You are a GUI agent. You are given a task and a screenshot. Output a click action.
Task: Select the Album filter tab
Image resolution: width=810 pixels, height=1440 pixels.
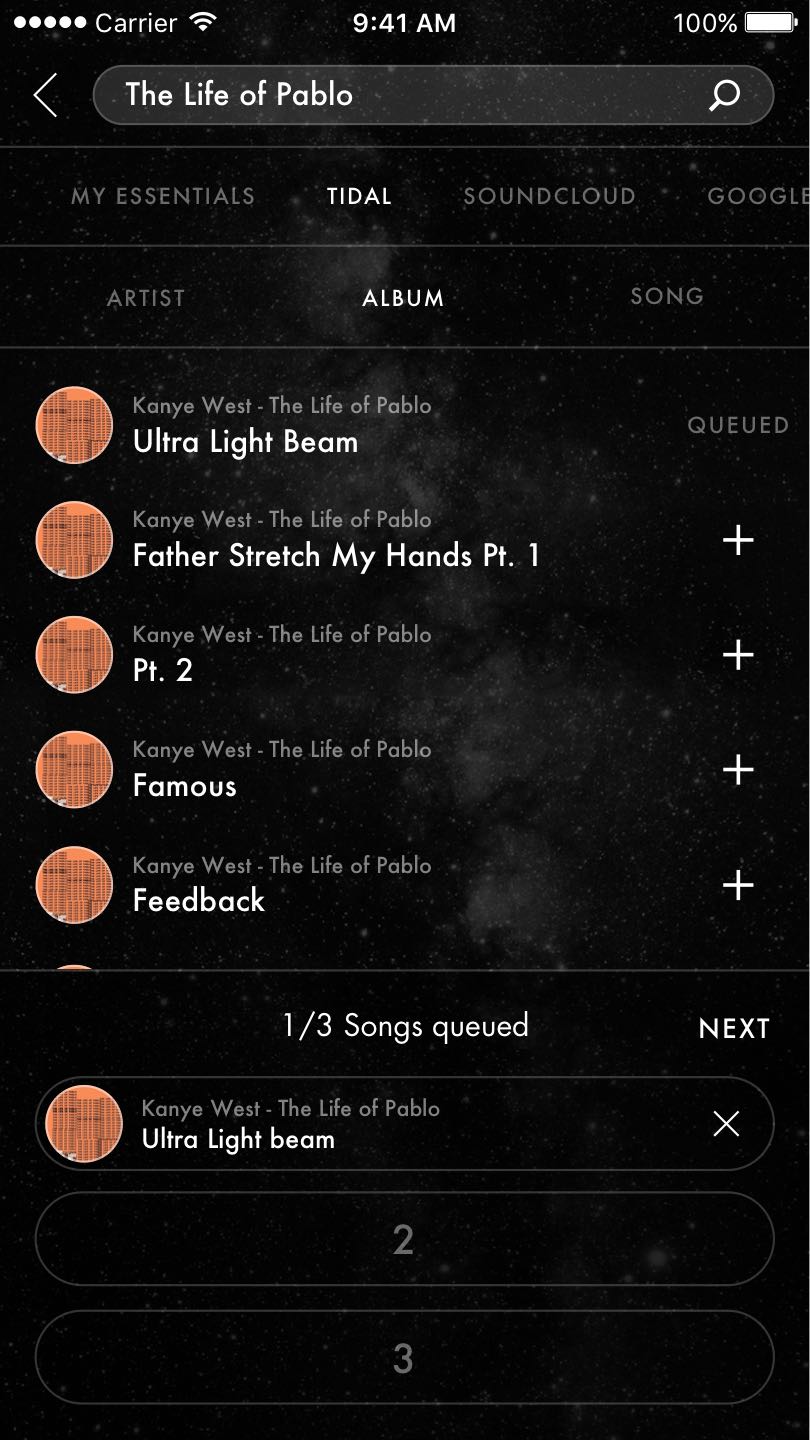coord(403,298)
